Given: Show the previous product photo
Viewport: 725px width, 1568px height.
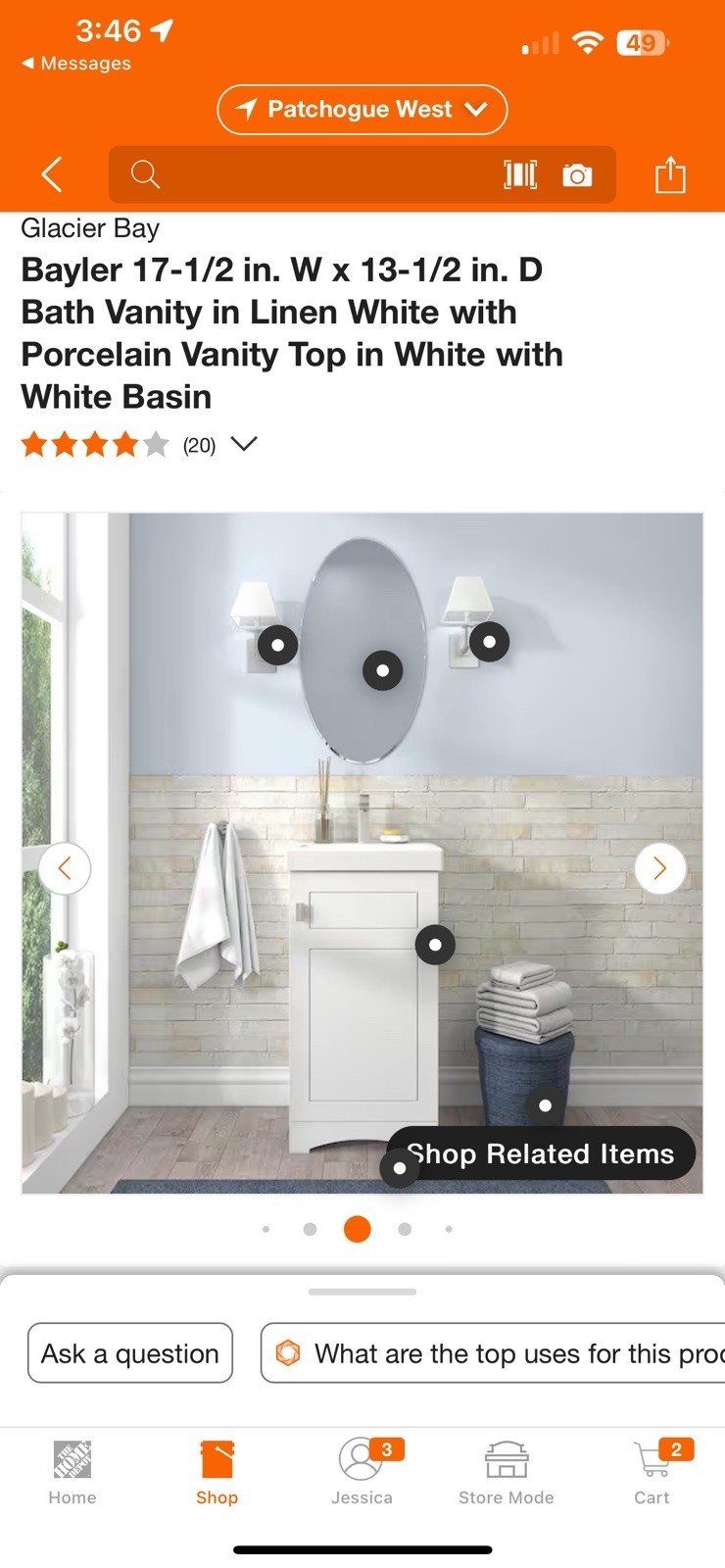Looking at the screenshot, I should pyautogui.click(x=66, y=868).
